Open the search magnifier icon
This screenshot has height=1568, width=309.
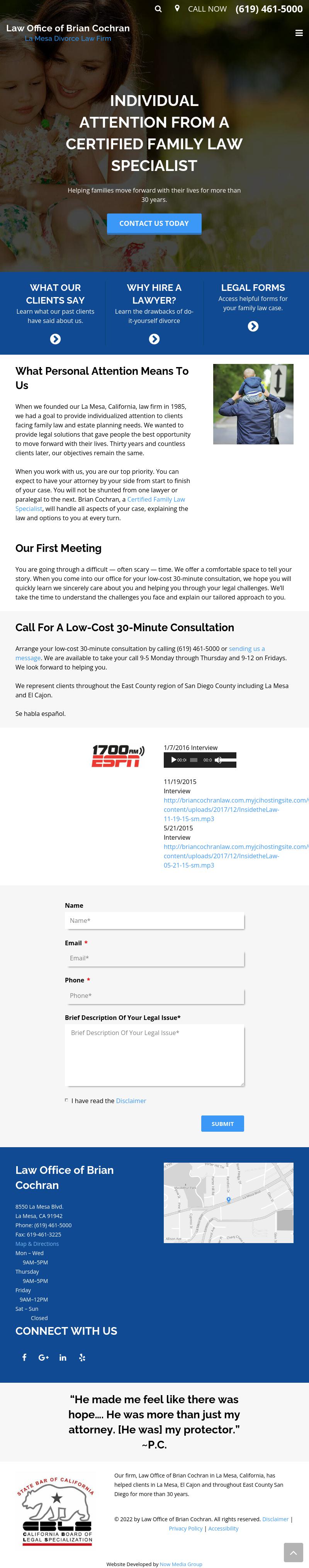tap(158, 9)
